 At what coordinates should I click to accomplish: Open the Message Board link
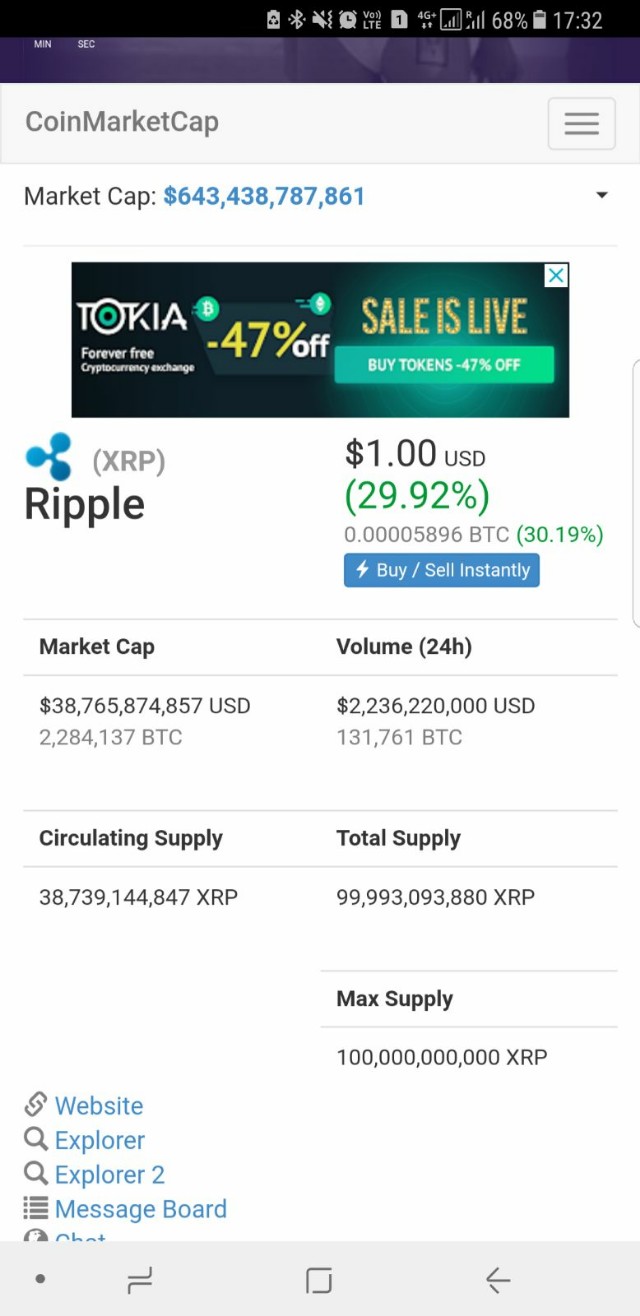[141, 1209]
